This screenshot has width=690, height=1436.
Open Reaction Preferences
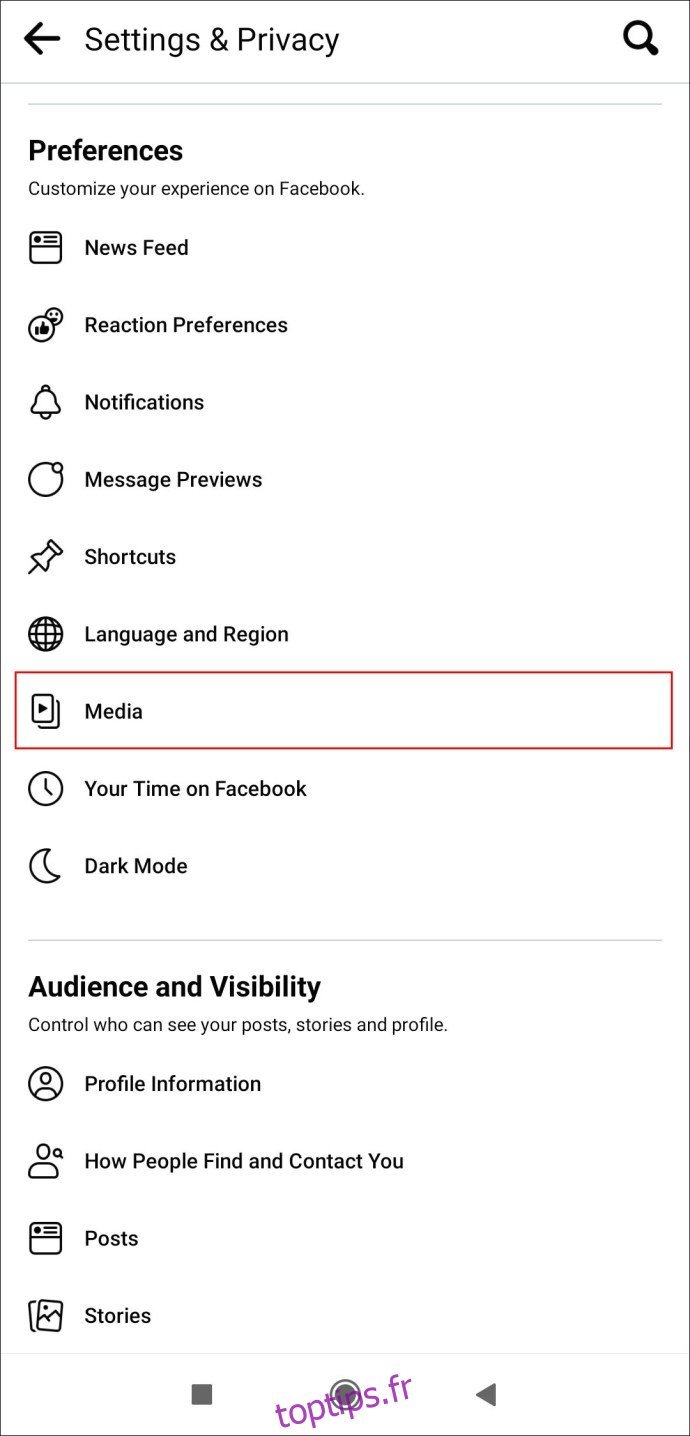pos(345,325)
